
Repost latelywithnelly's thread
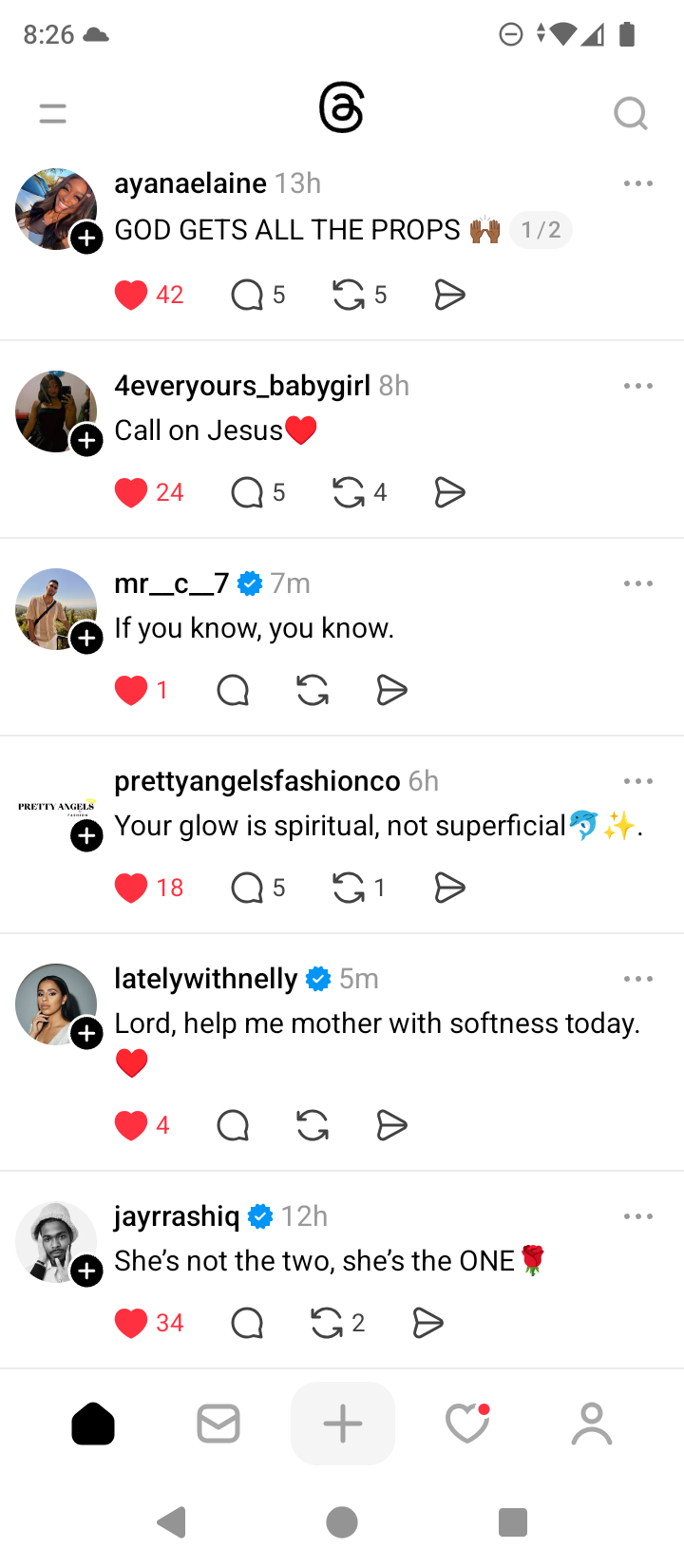313,1126
